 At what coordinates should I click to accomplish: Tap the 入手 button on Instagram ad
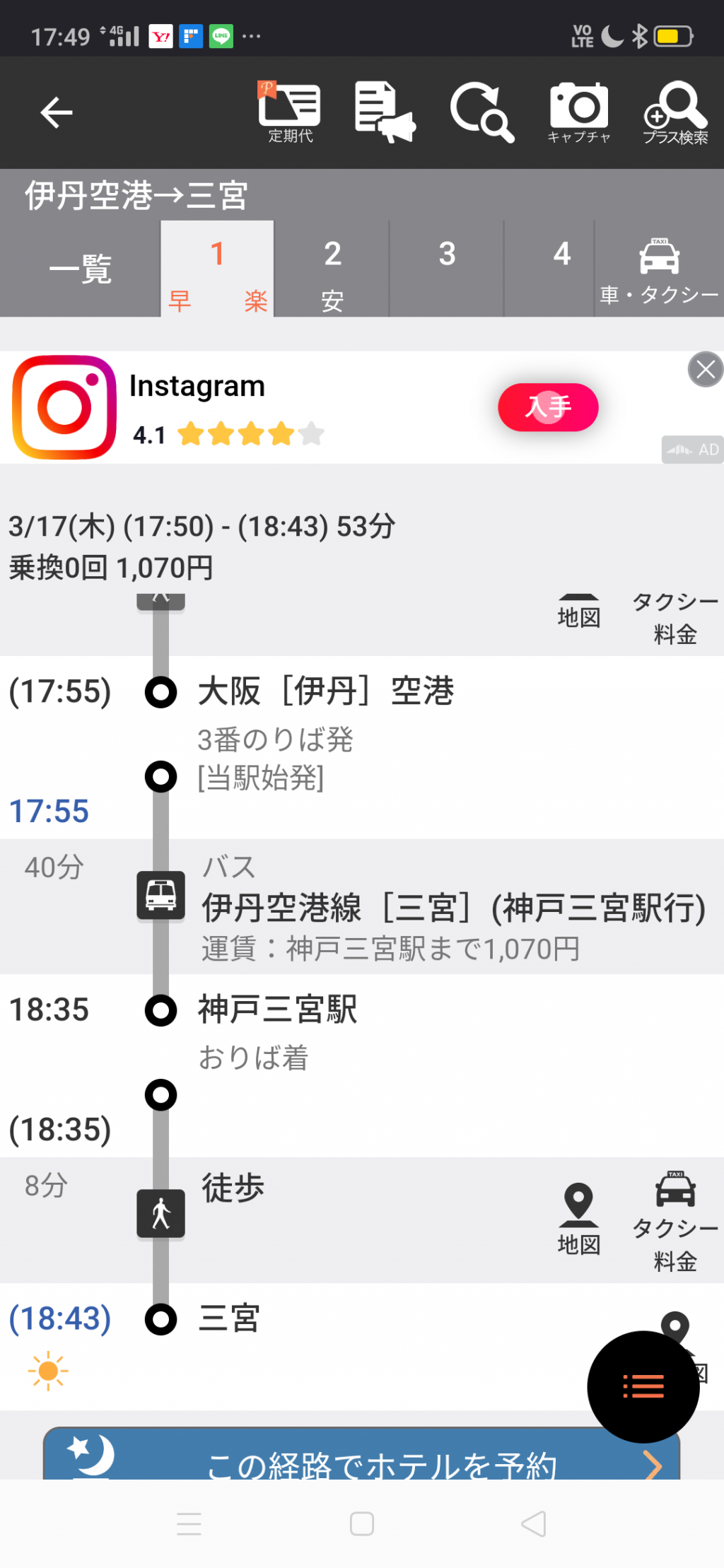pos(548,407)
